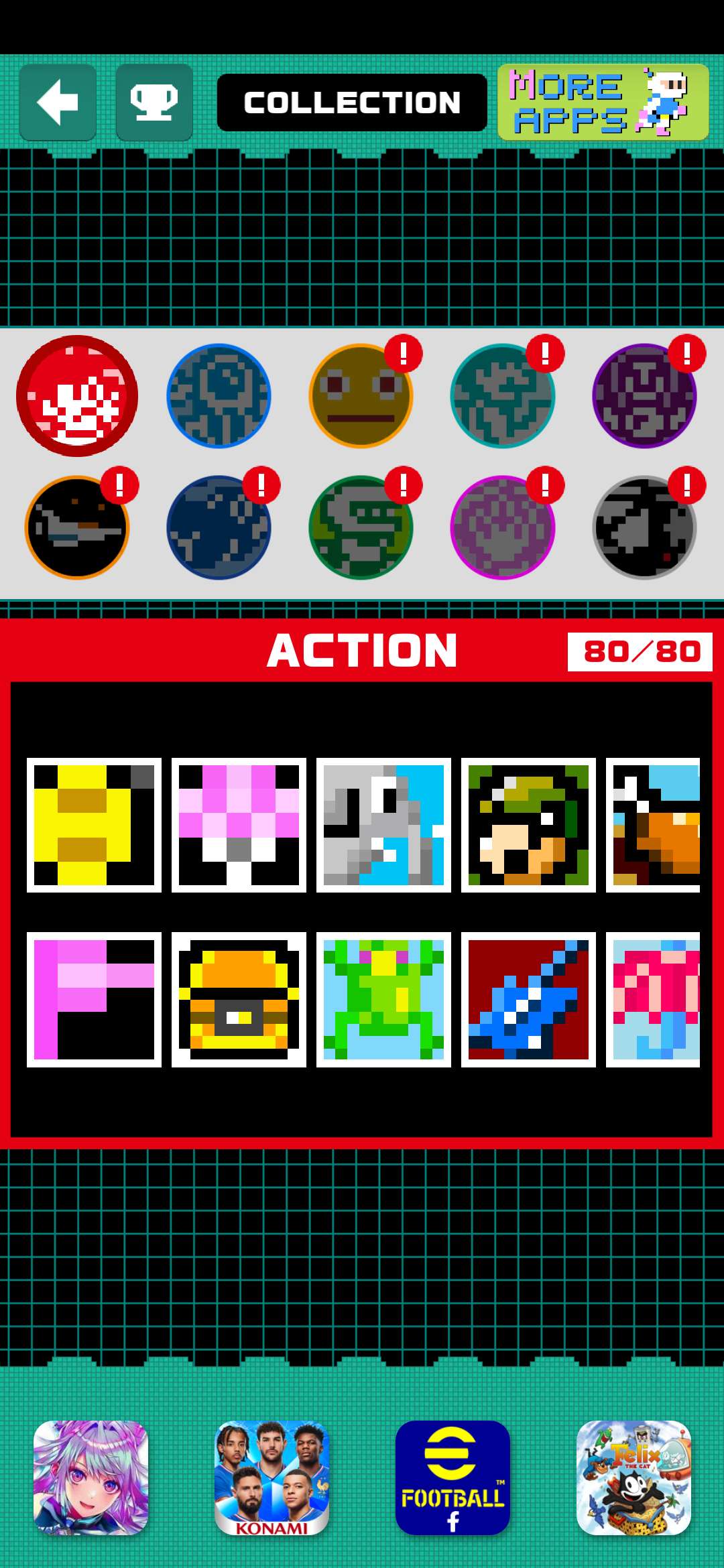Select the red category circle
Screen dimensions: 724x1568
(x=77, y=396)
